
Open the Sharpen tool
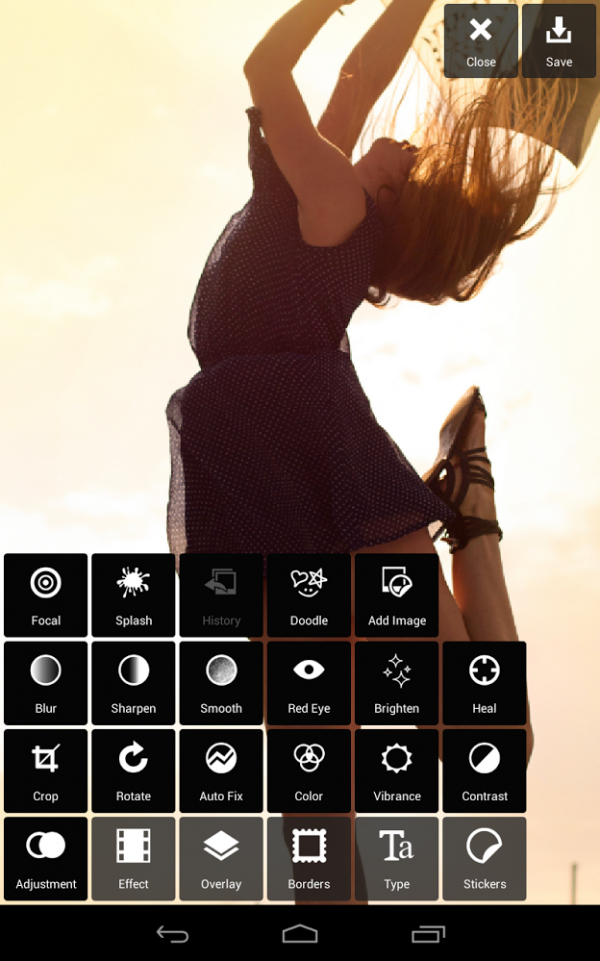pos(133,683)
